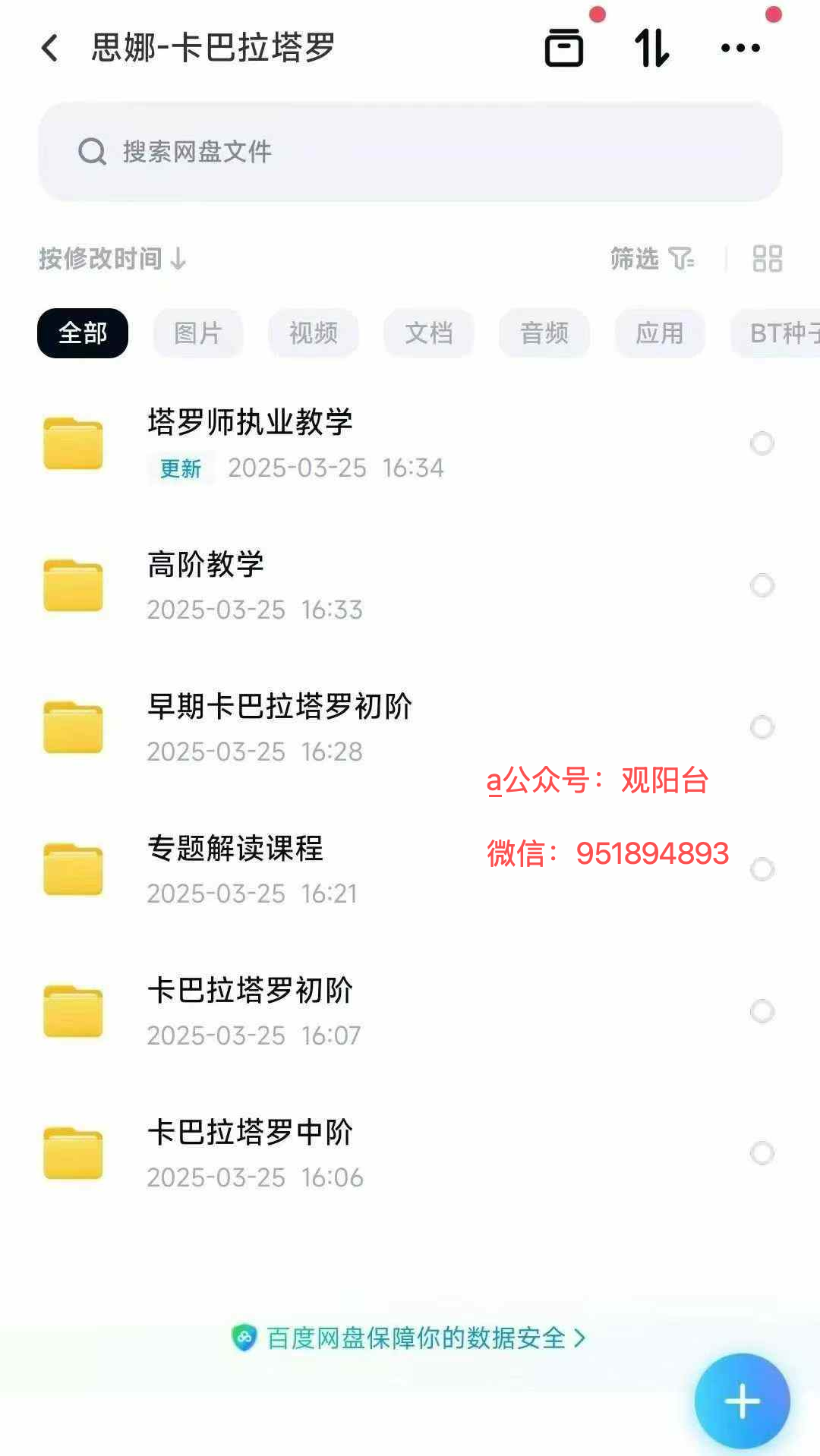The height and width of the screenshot is (1456, 820).
Task: Change sort order 按修改时间
Action: [x=112, y=259]
